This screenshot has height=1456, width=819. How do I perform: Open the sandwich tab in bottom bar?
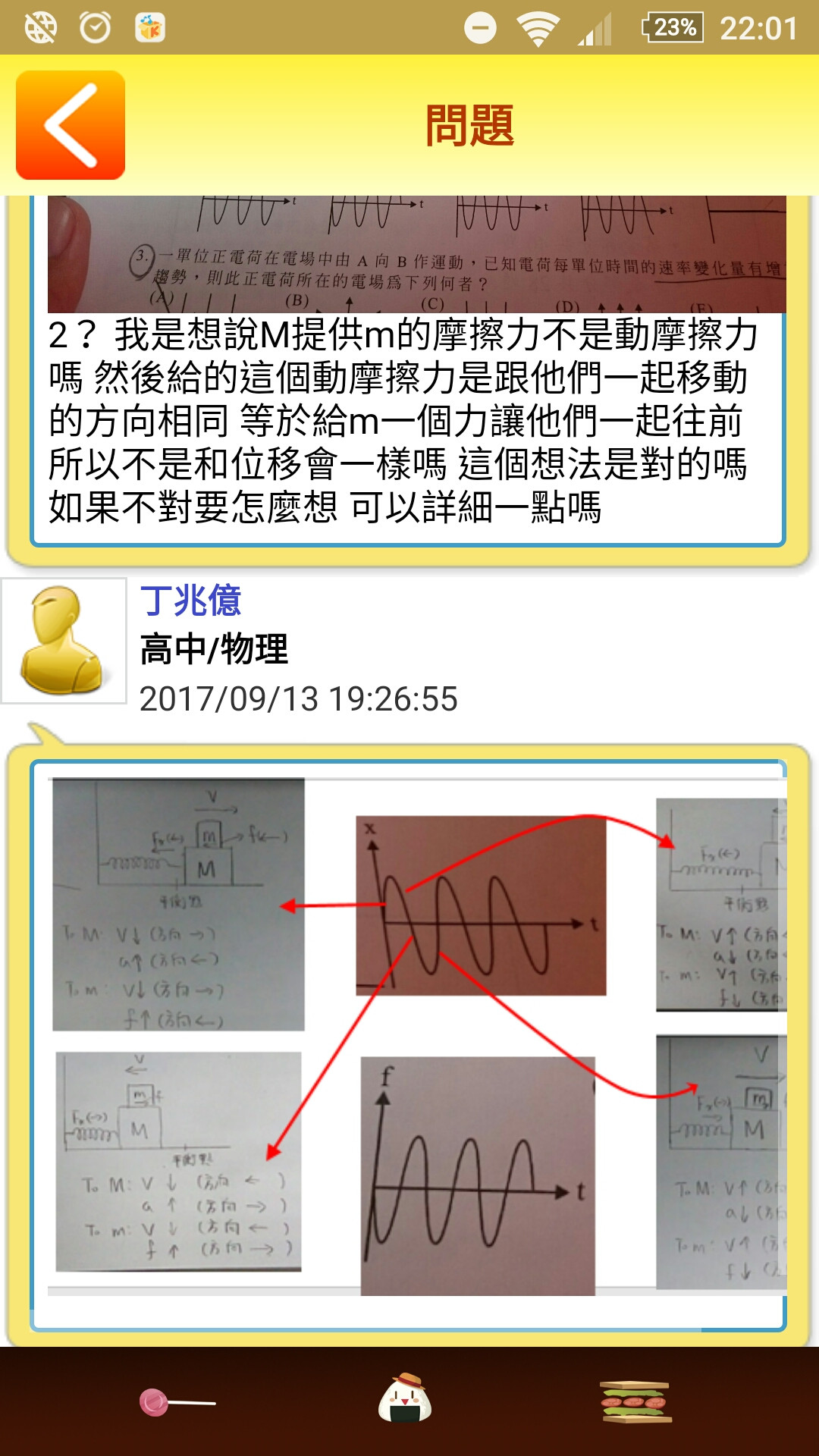635,1402
